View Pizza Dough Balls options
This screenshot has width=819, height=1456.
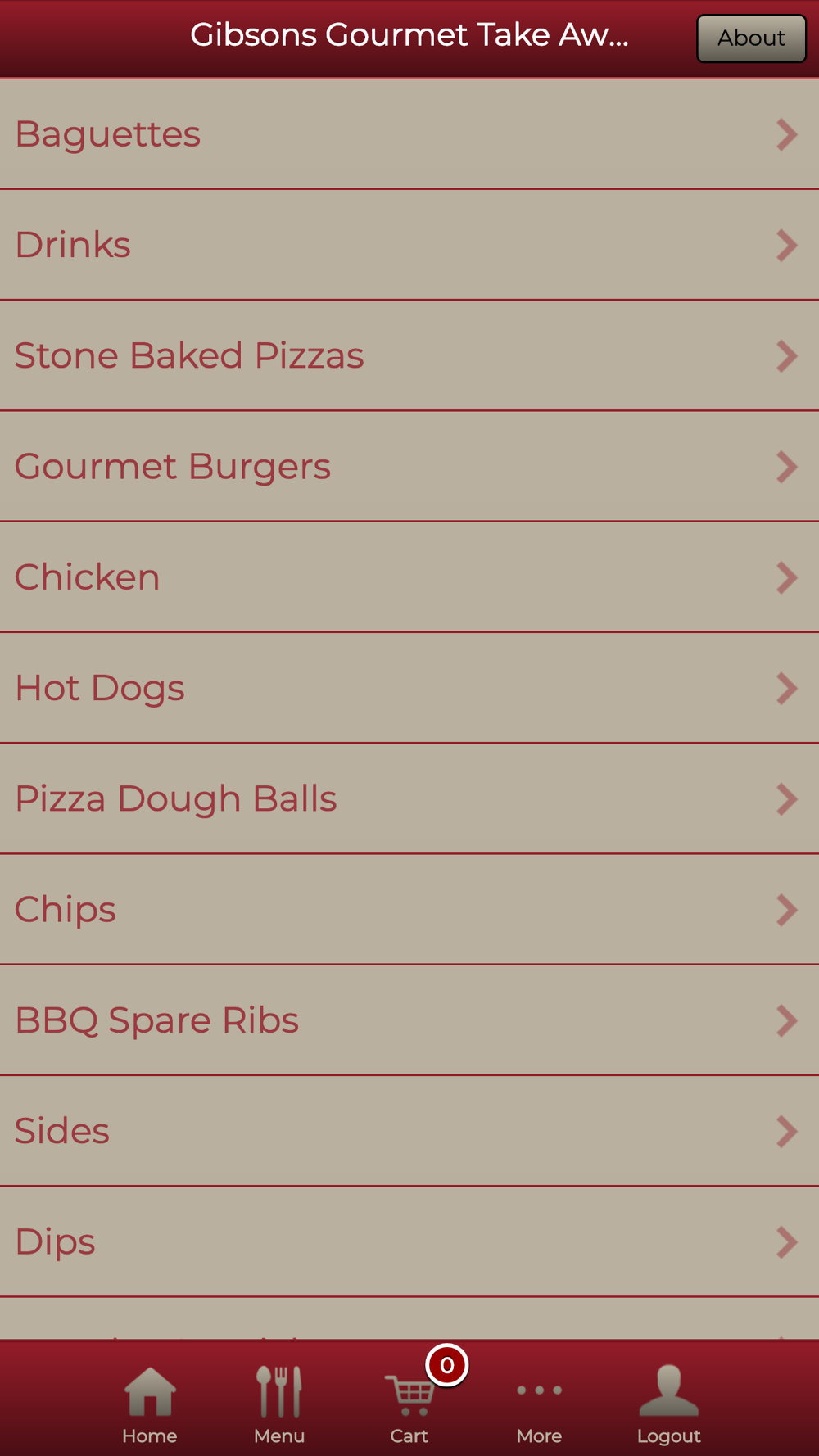coord(409,798)
